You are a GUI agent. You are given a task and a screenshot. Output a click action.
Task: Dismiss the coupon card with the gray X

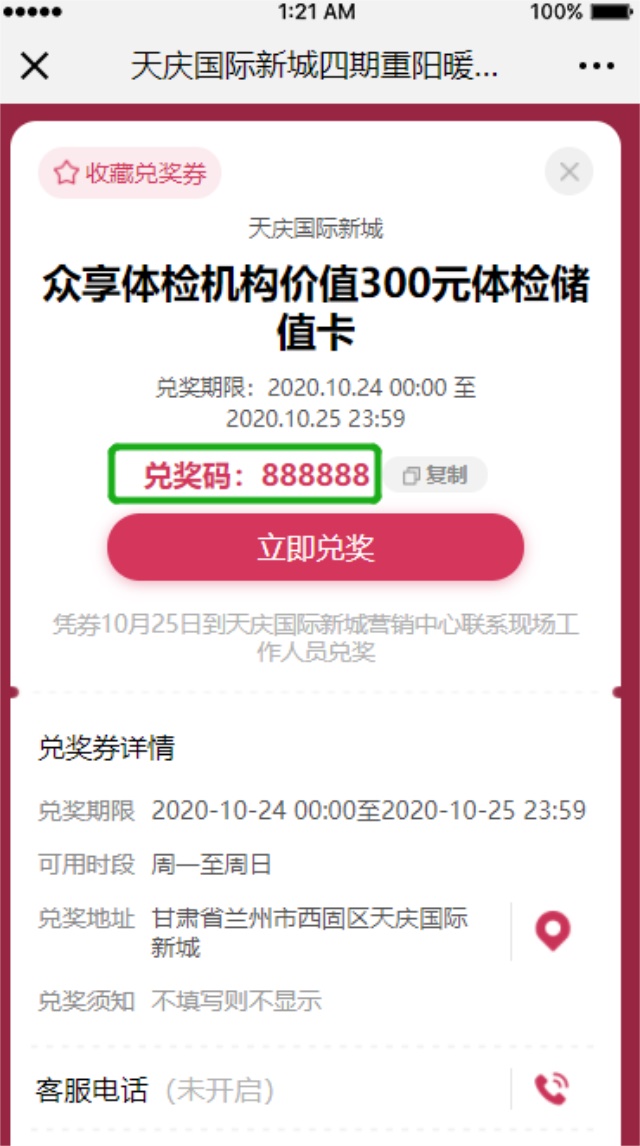[569, 172]
